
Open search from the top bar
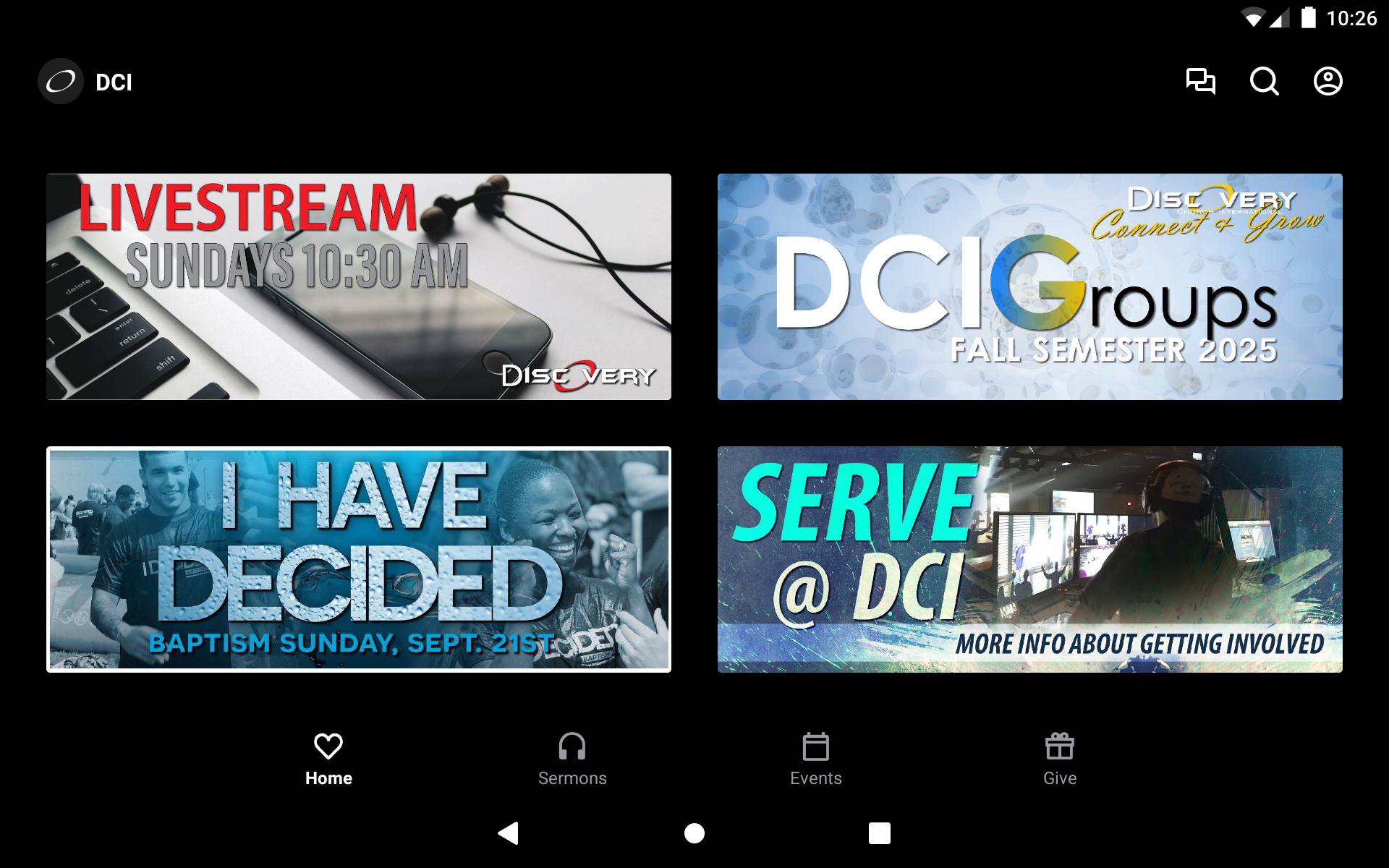click(1264, 81)
